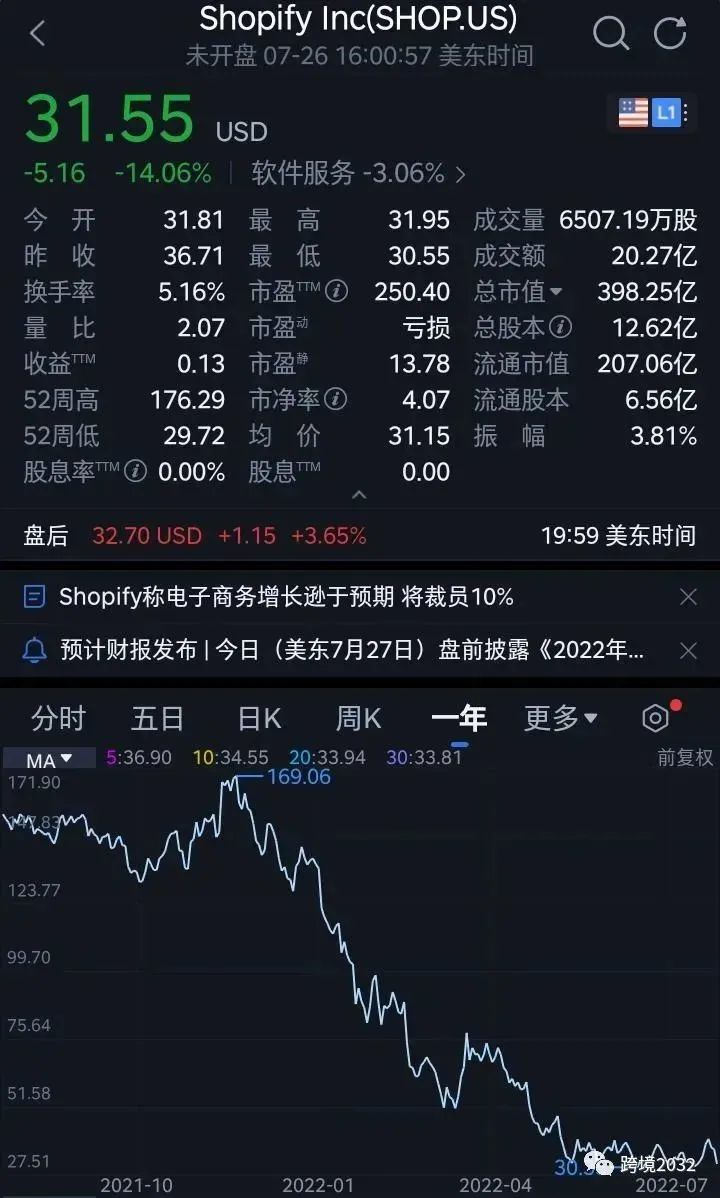Switch to the 五日 chart tab
Screen dimensions: 720x1198
coord(158,718)
